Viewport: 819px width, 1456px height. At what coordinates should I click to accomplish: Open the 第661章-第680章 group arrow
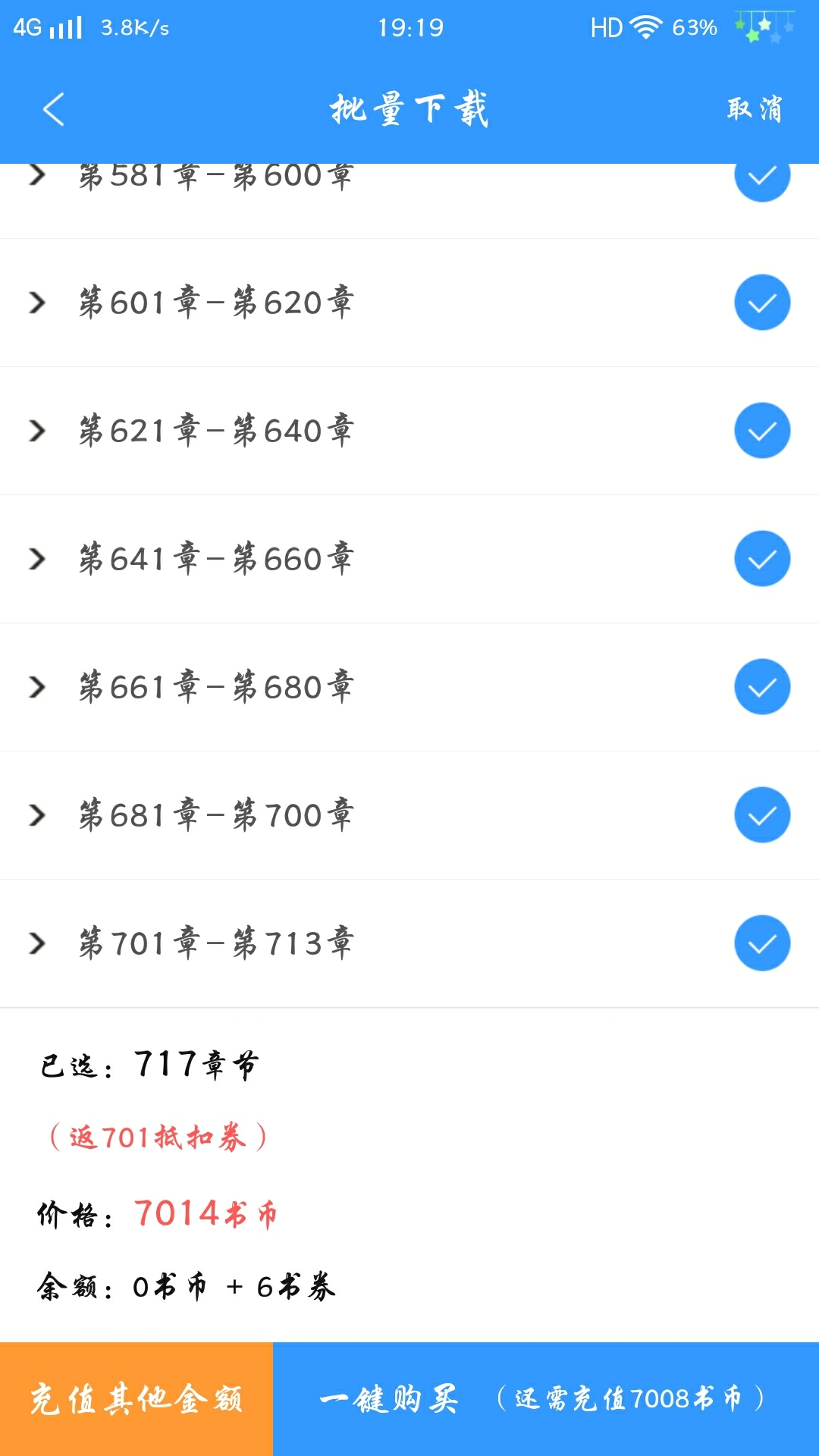(36, 687)
